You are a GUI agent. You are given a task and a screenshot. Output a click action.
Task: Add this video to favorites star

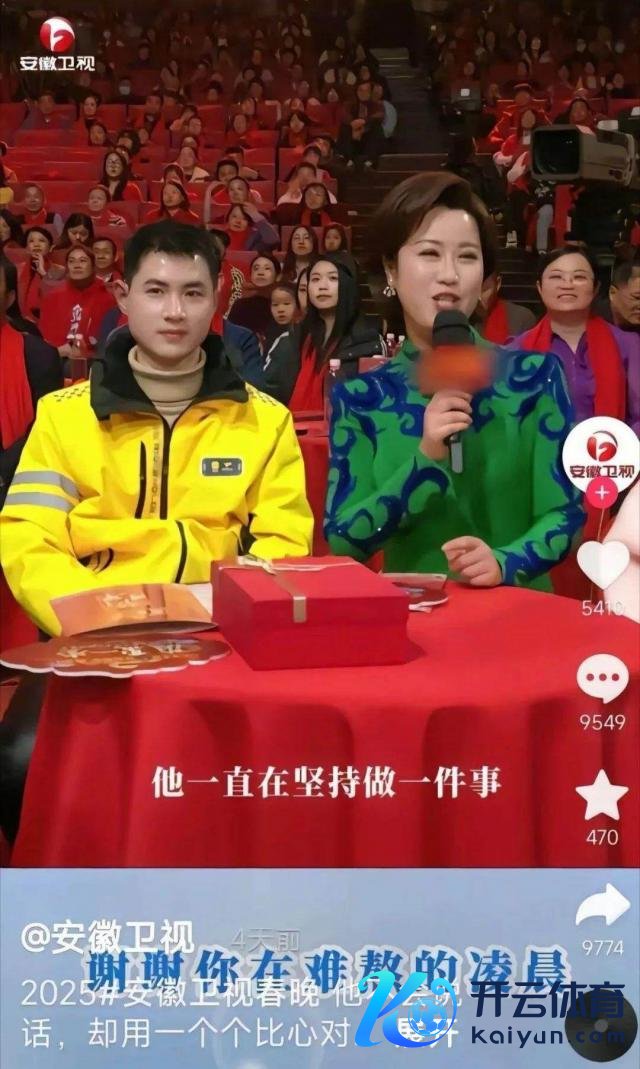(x=602, y=797)
